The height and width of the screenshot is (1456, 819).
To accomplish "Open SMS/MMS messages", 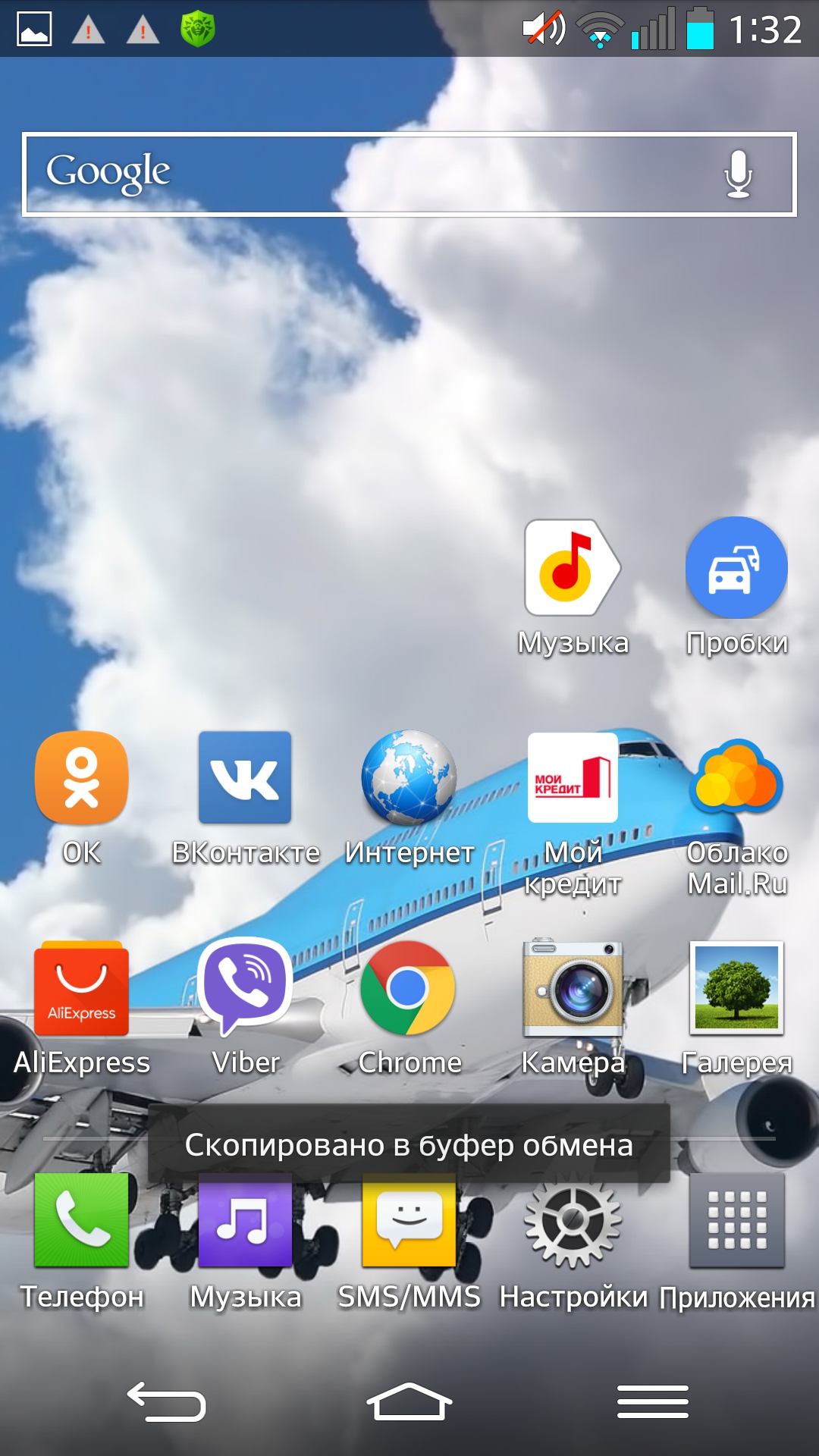I will pos(409,1221).
